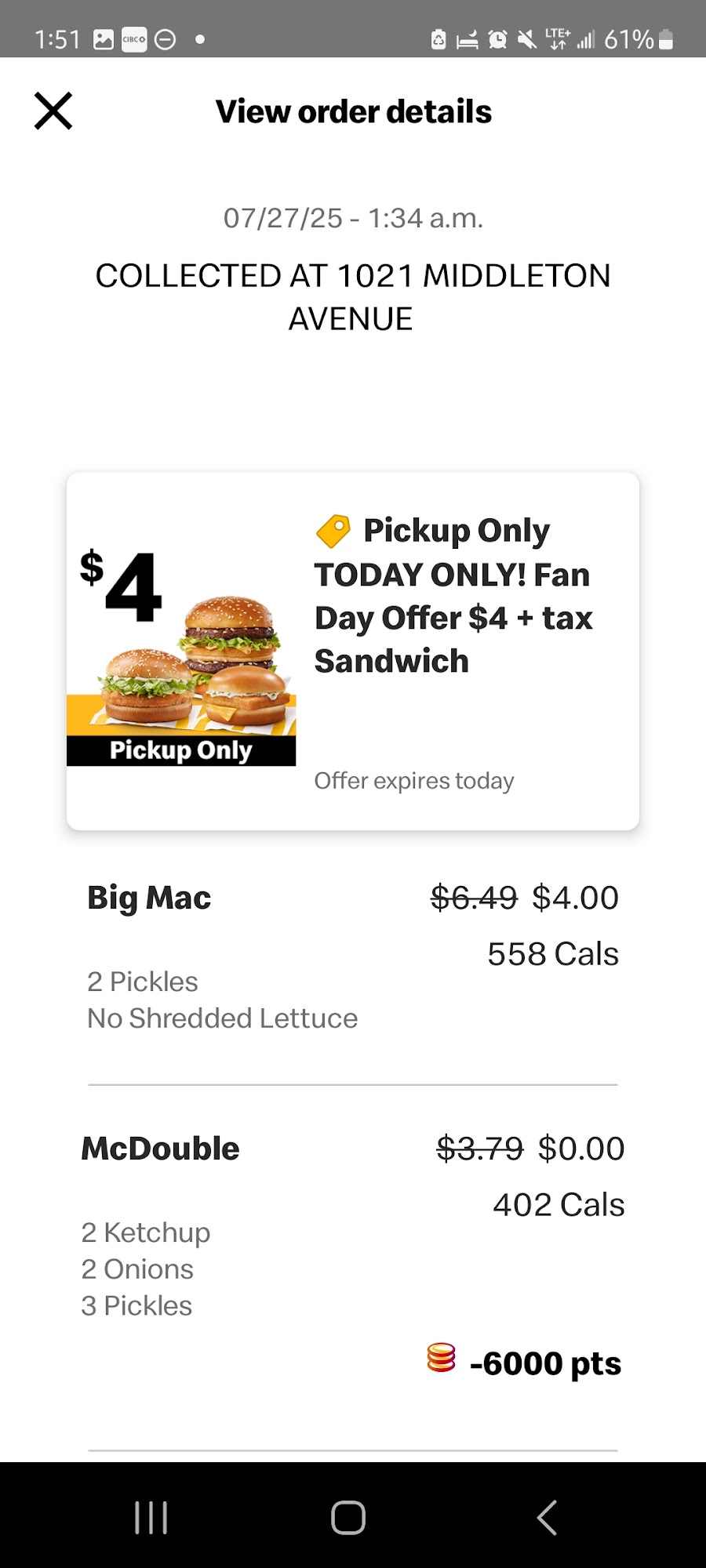Image resolution: width=706 pixels, height=1568 pixels.
Task: Go to the phone's home screen
Action: point(348,1517)
